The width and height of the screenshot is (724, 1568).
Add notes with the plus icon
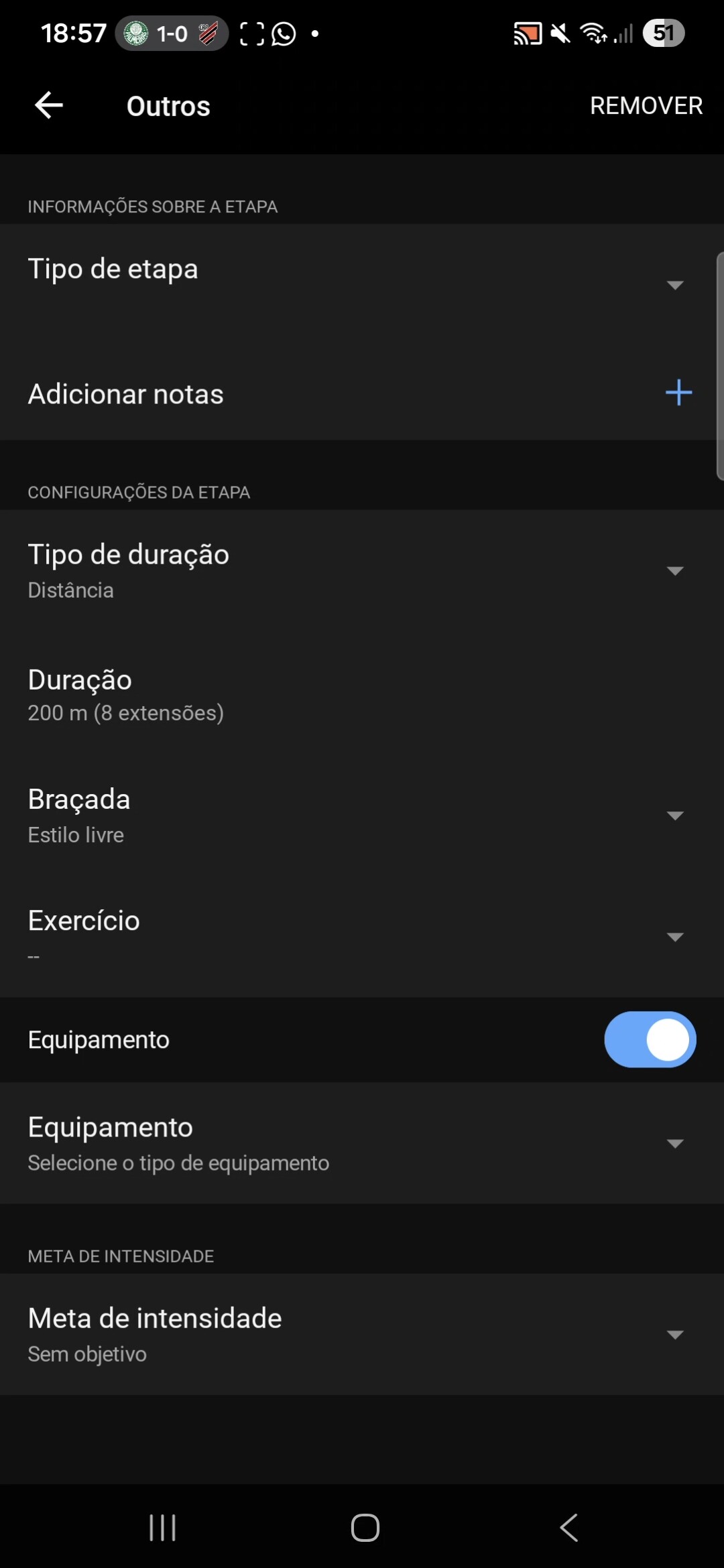(678, 393)
